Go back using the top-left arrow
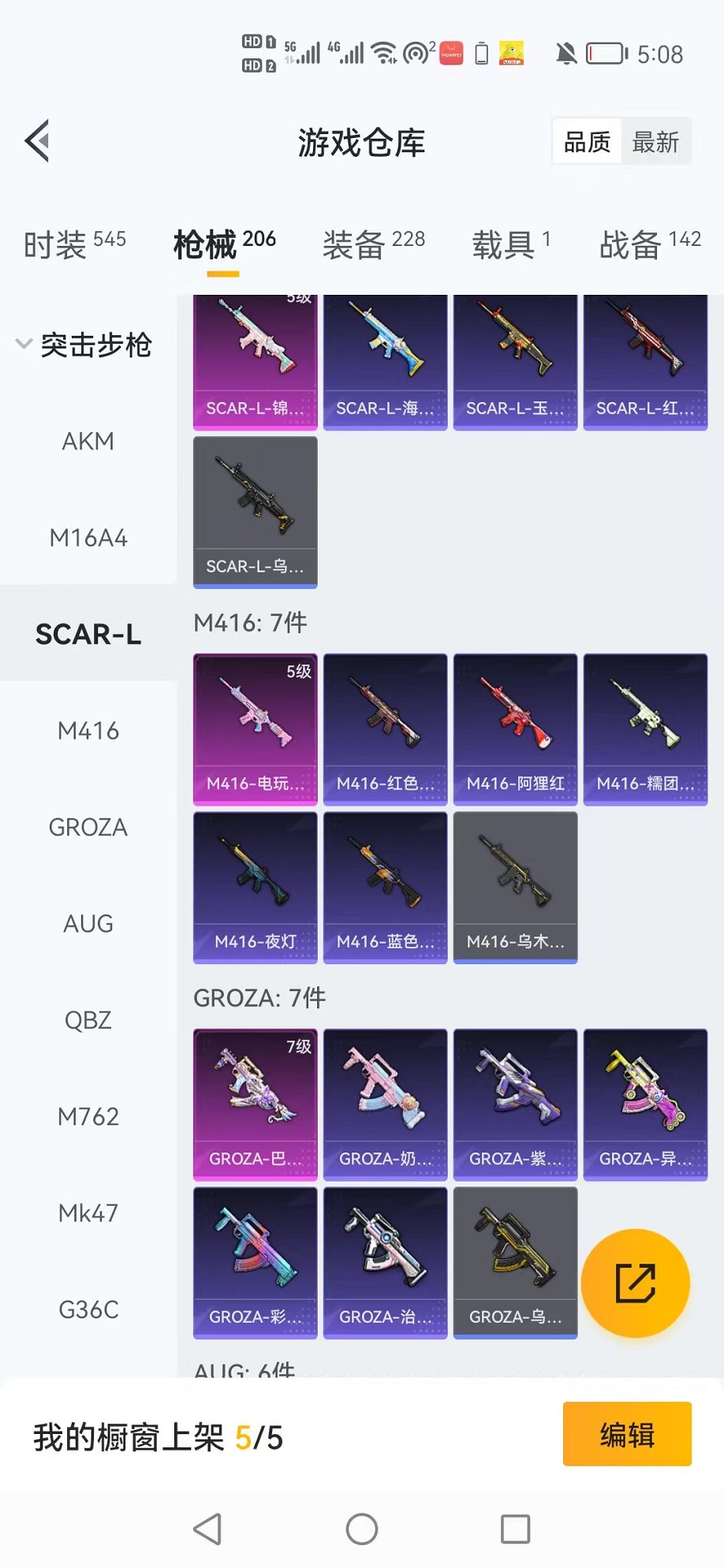Screen dimensions: 724x1568 [x=38, y=142]
